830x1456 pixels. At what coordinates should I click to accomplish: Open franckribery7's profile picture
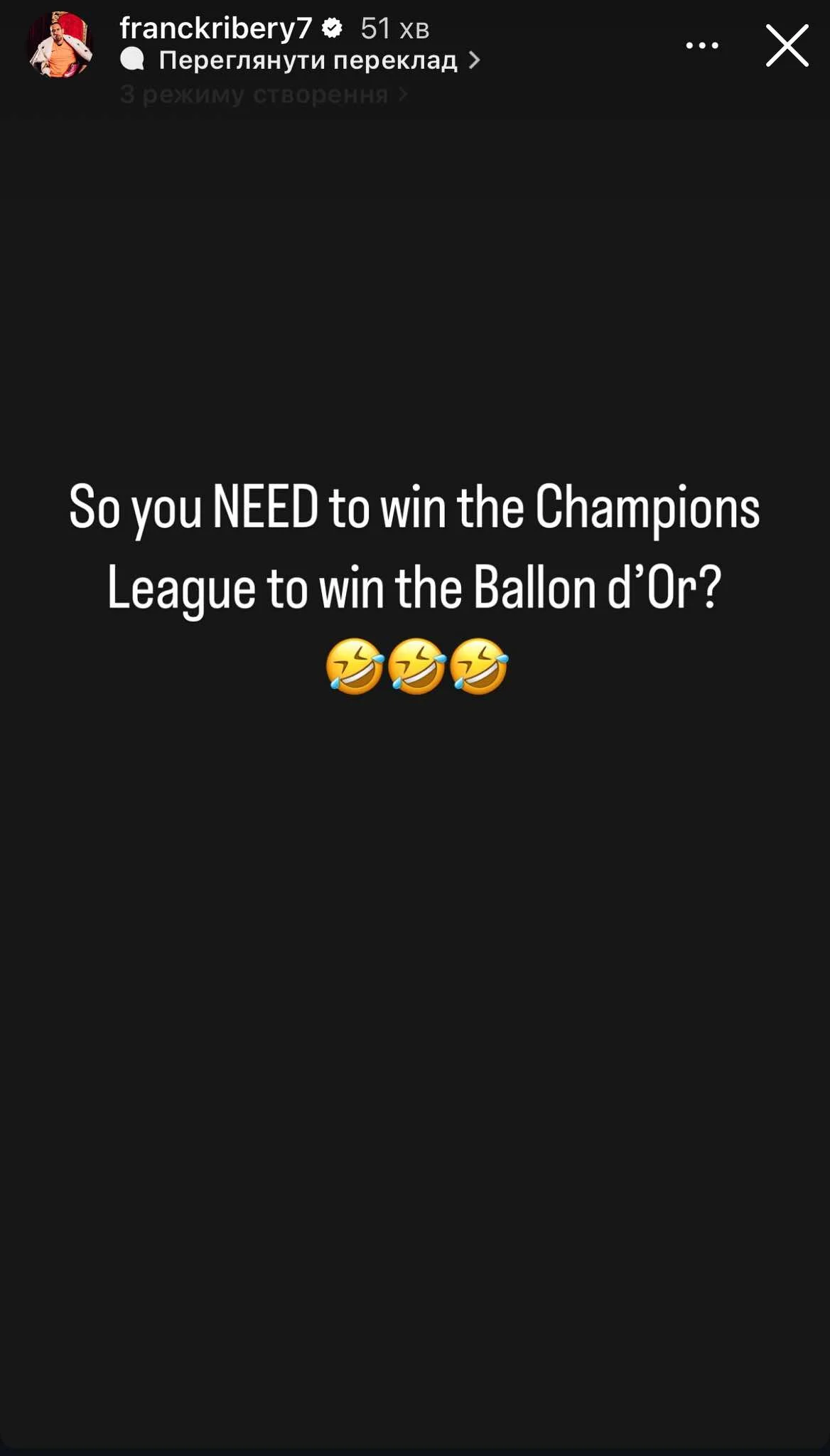click(x=60, y=45)
